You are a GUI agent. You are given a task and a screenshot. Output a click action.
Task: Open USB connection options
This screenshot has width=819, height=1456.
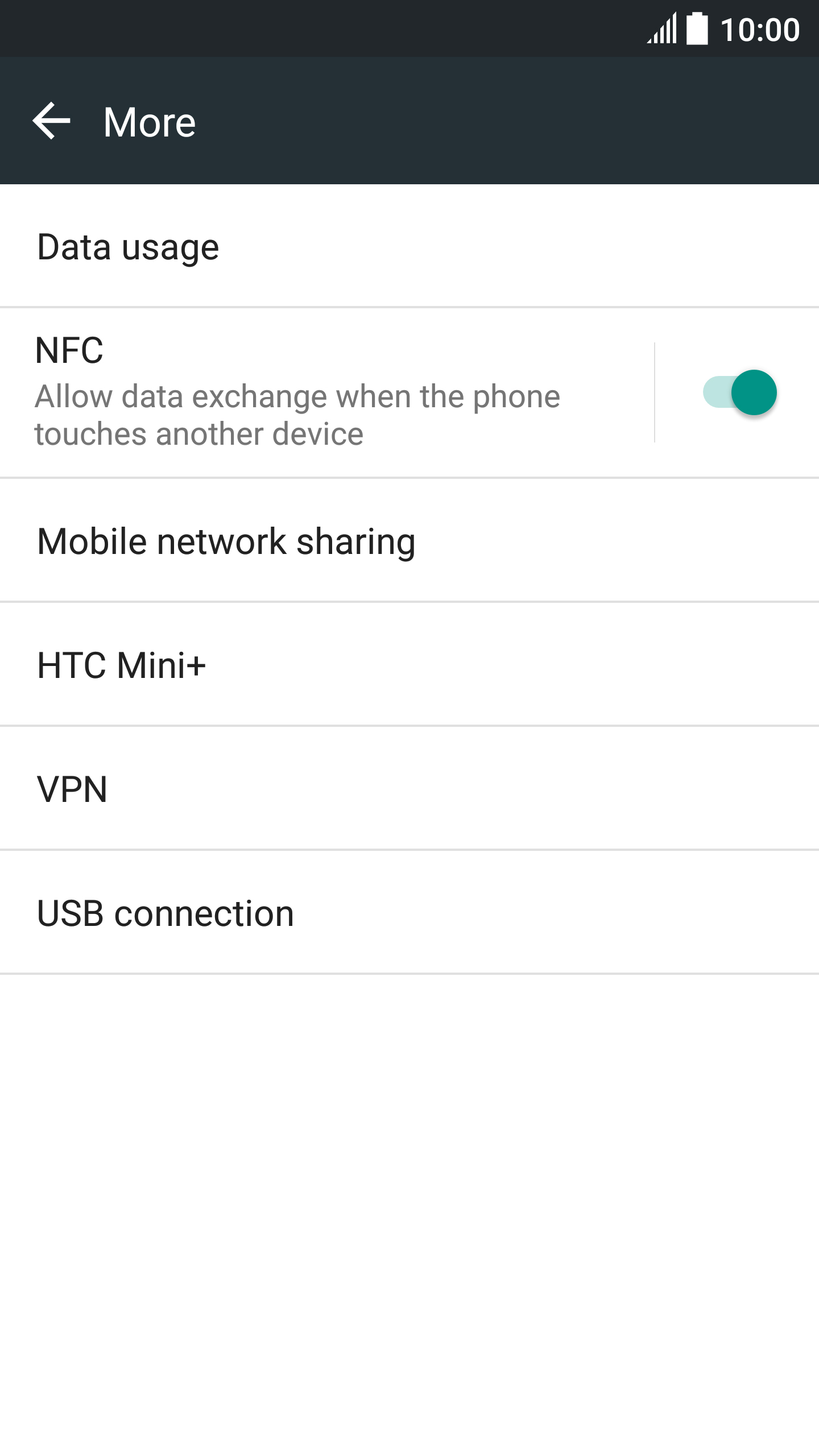(x=409, y=912)
